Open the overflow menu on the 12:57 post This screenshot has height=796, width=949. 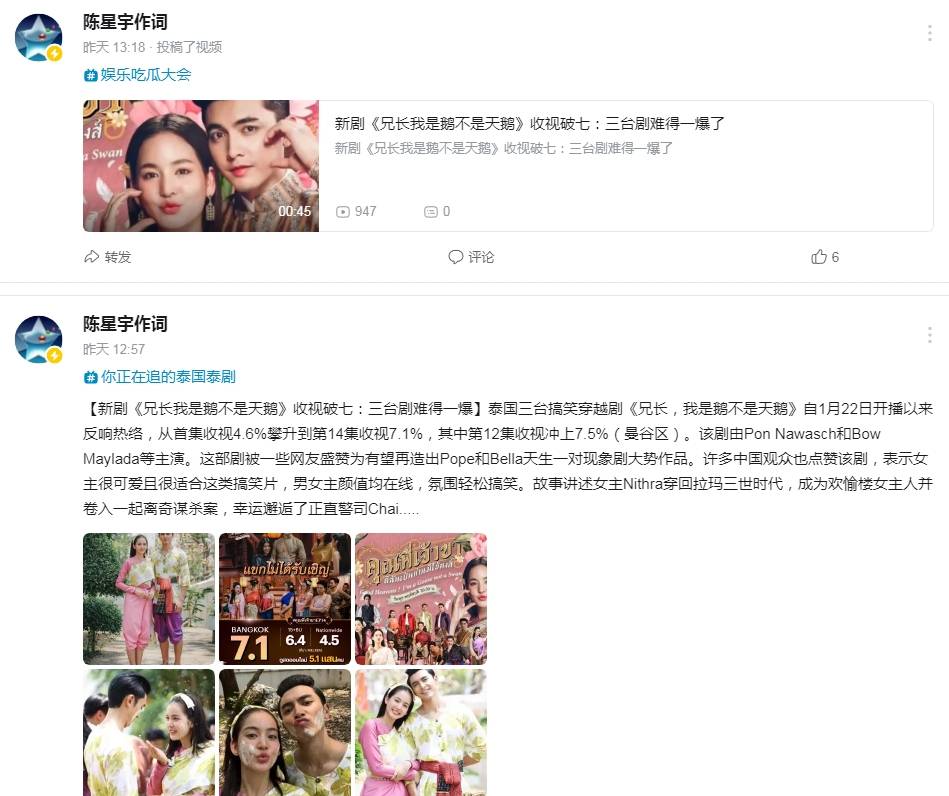click(929, 335)
